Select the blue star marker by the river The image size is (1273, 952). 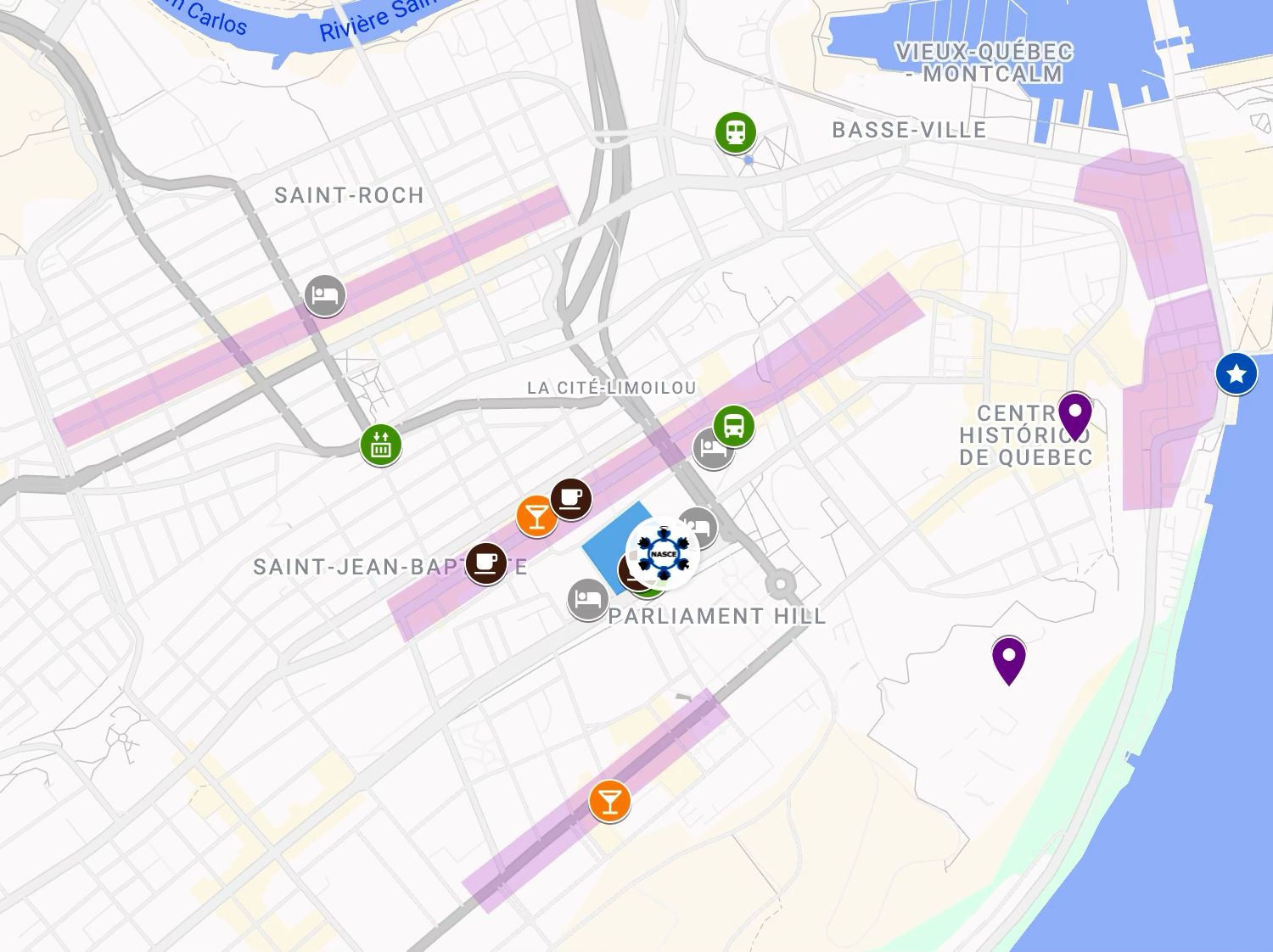tap(1236, 373)
